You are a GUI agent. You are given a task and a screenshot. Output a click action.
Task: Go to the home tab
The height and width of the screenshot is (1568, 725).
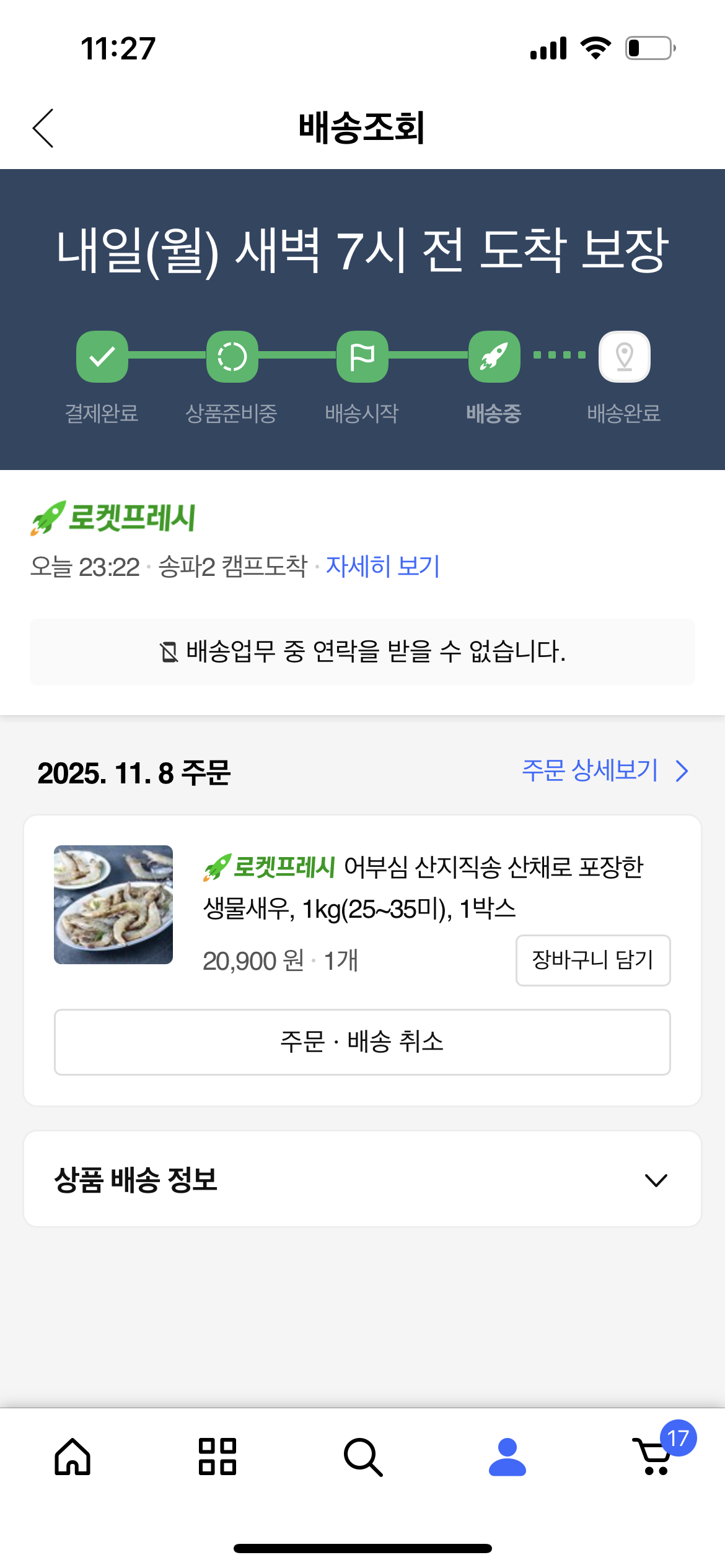(72, 1457)
